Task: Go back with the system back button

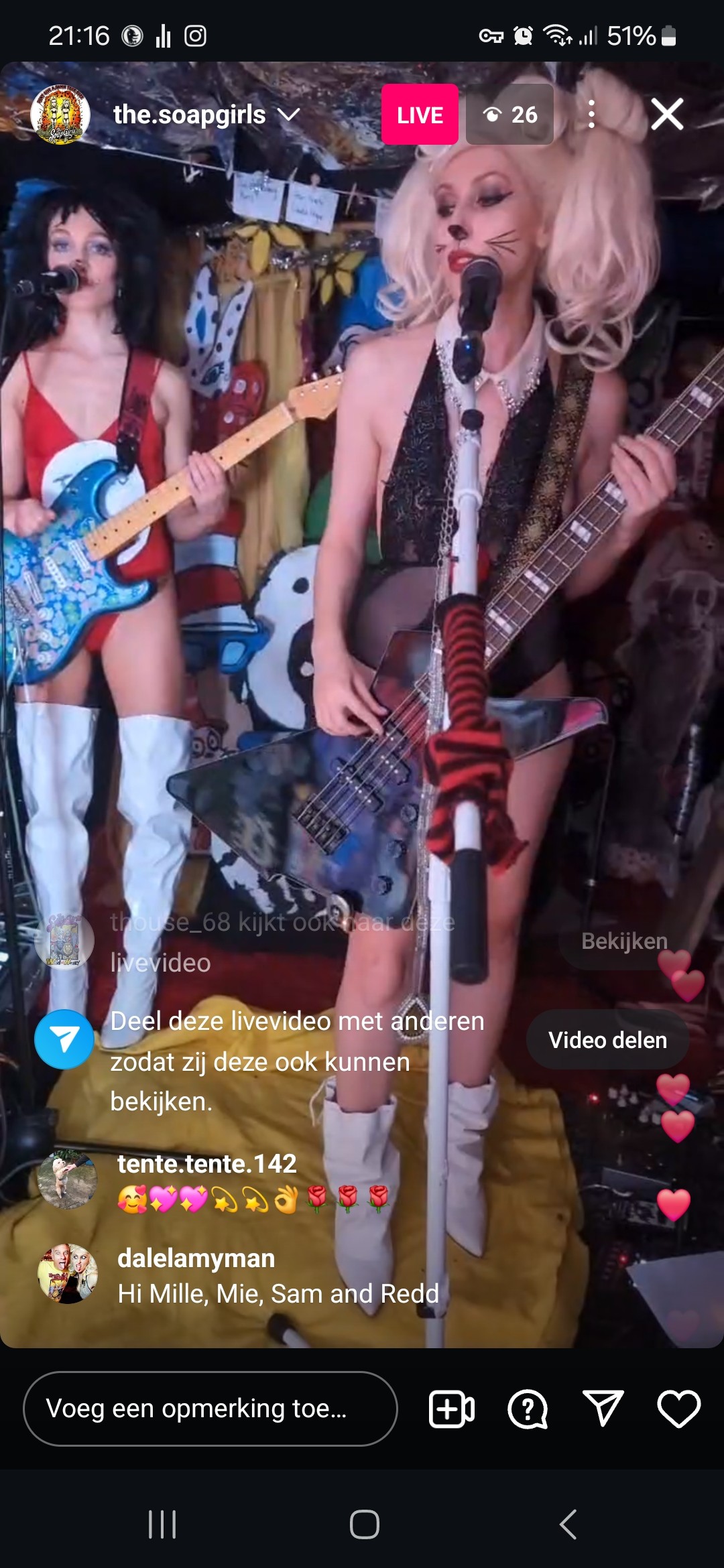Action: point(568,1524)
